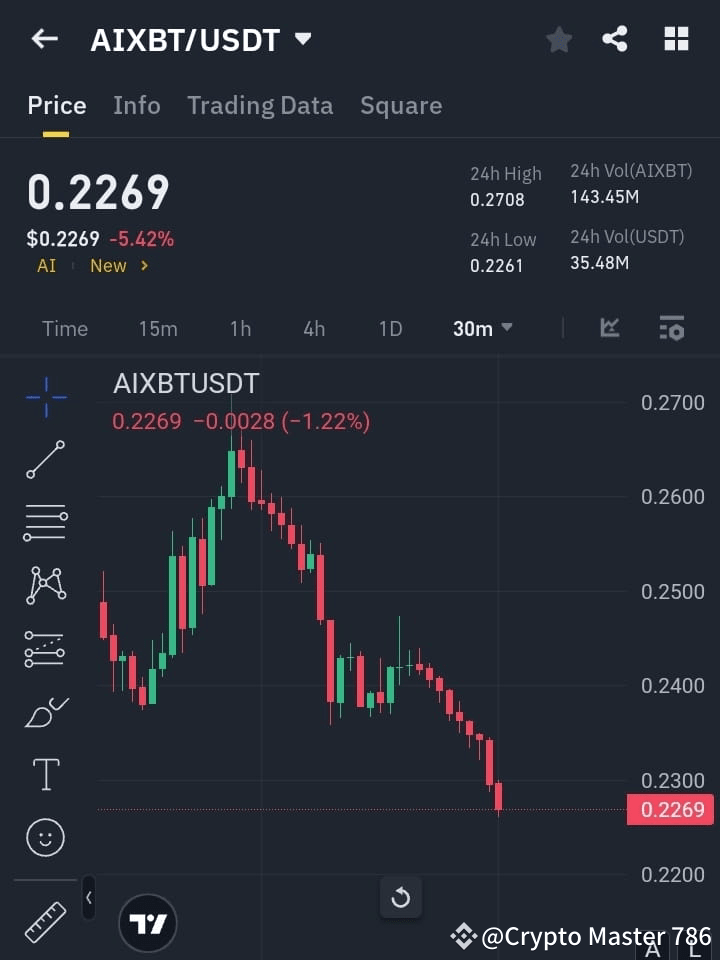This screenshot has height=960, width=720.
Task: Open the indicator settings icon
Action: (671, 328)
